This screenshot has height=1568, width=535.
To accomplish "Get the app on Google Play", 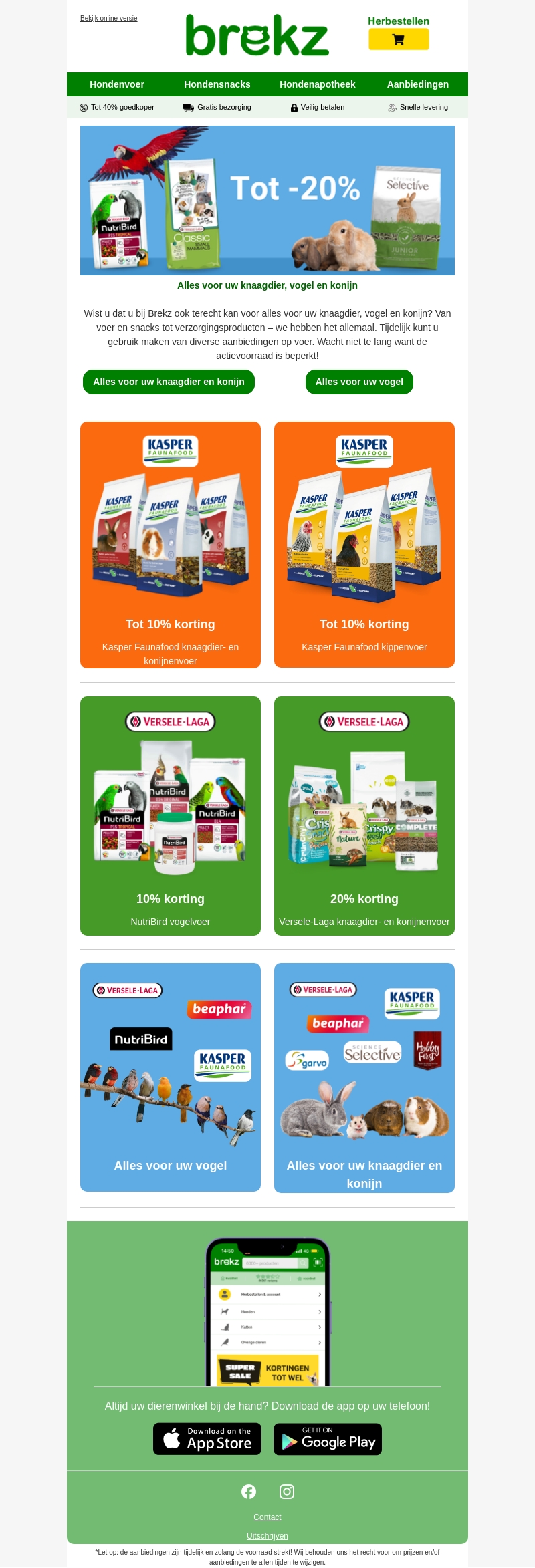I will pyautogui.click(x=328, y=1439).
